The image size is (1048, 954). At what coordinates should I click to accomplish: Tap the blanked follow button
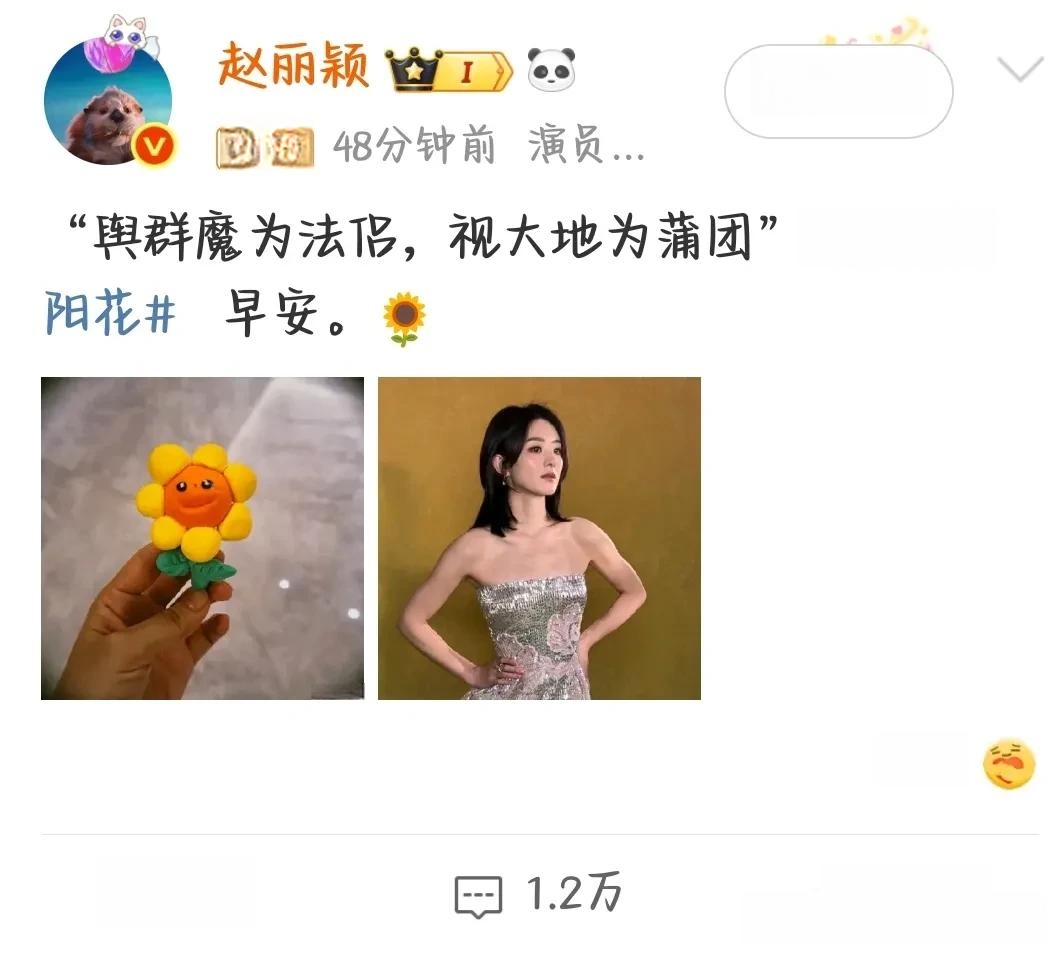[838, 91]
